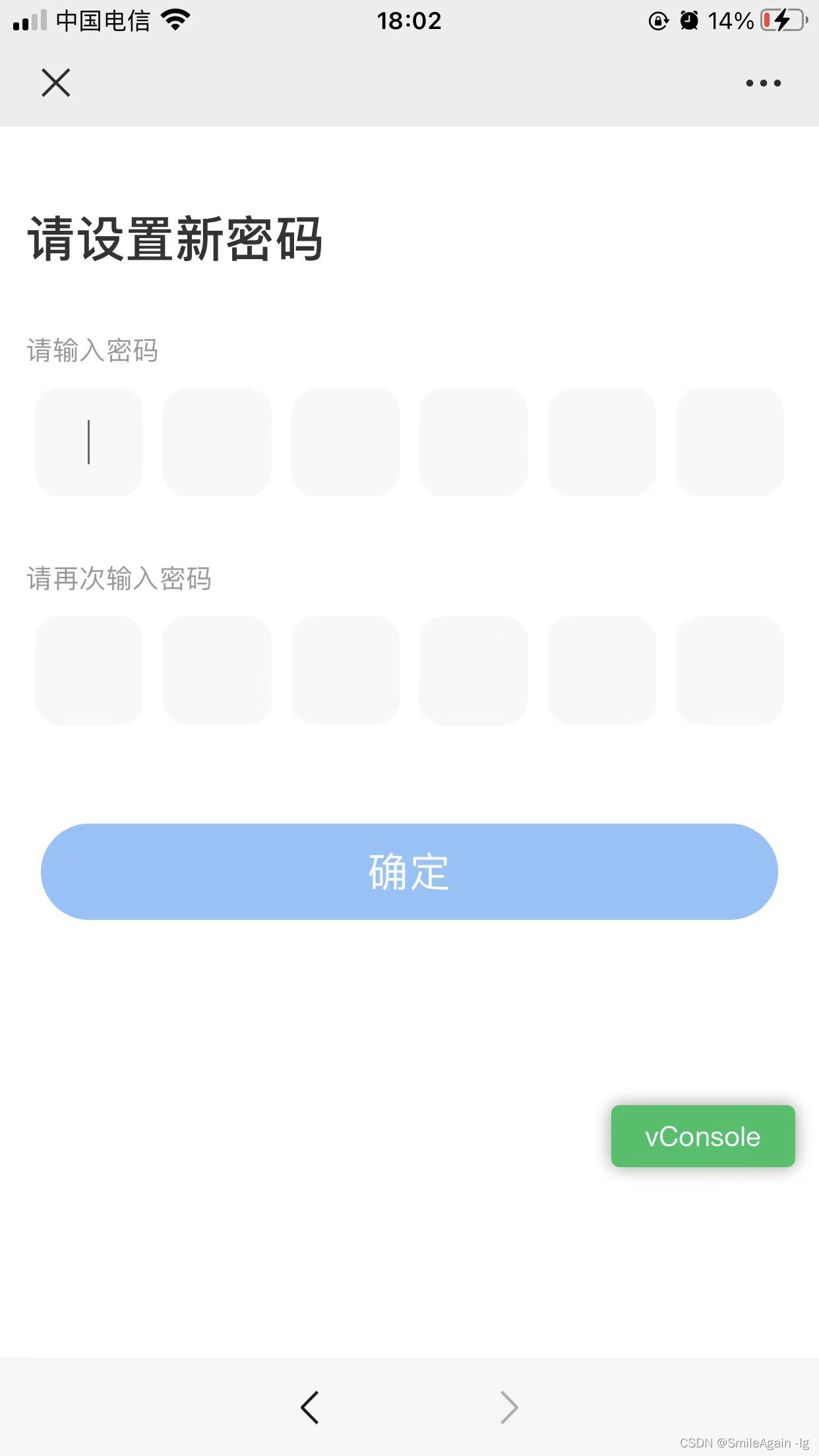Click the first password input box

pos(90,442)
